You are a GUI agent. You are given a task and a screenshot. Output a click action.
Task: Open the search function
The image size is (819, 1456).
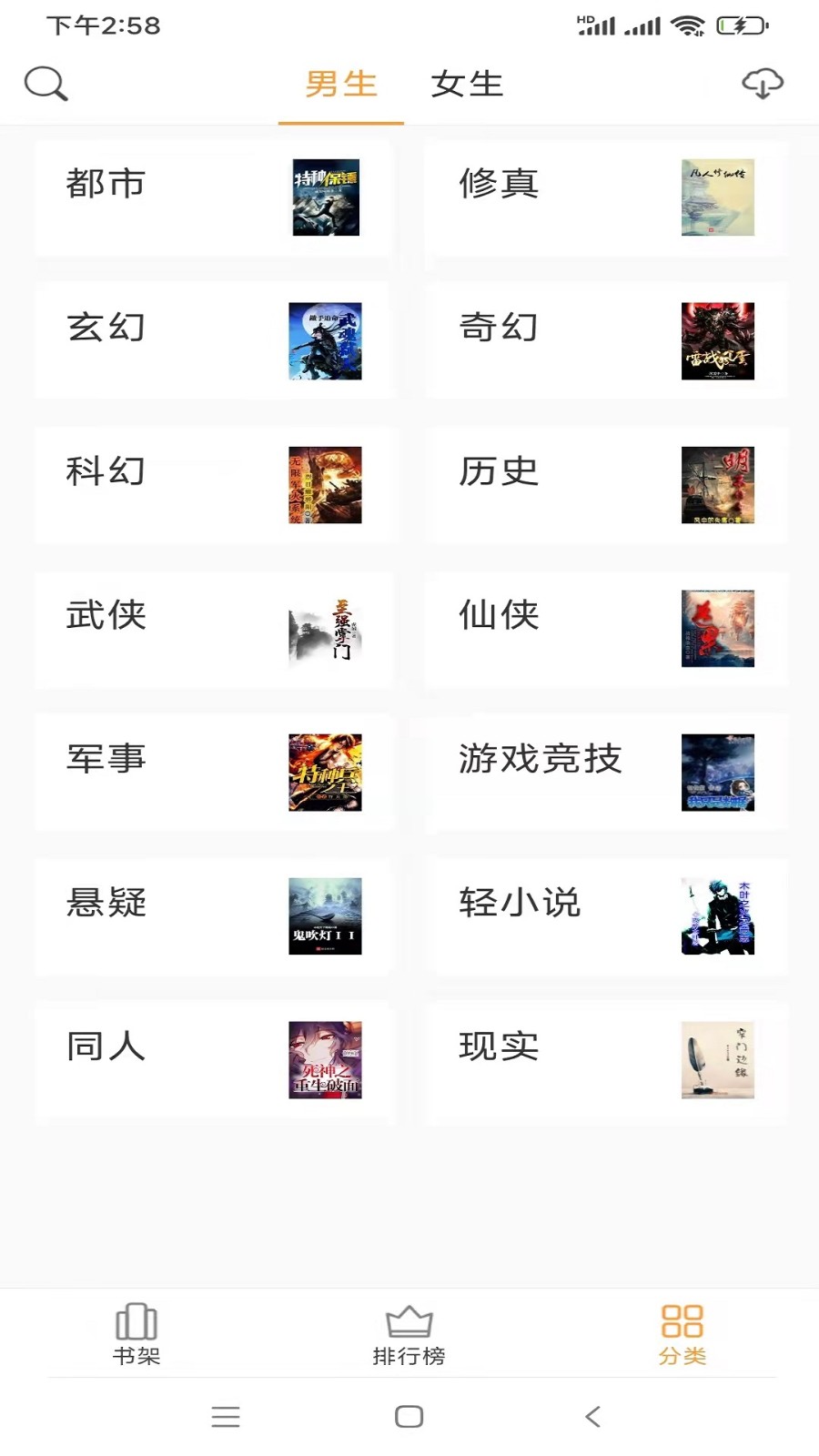tap(45, 83)
